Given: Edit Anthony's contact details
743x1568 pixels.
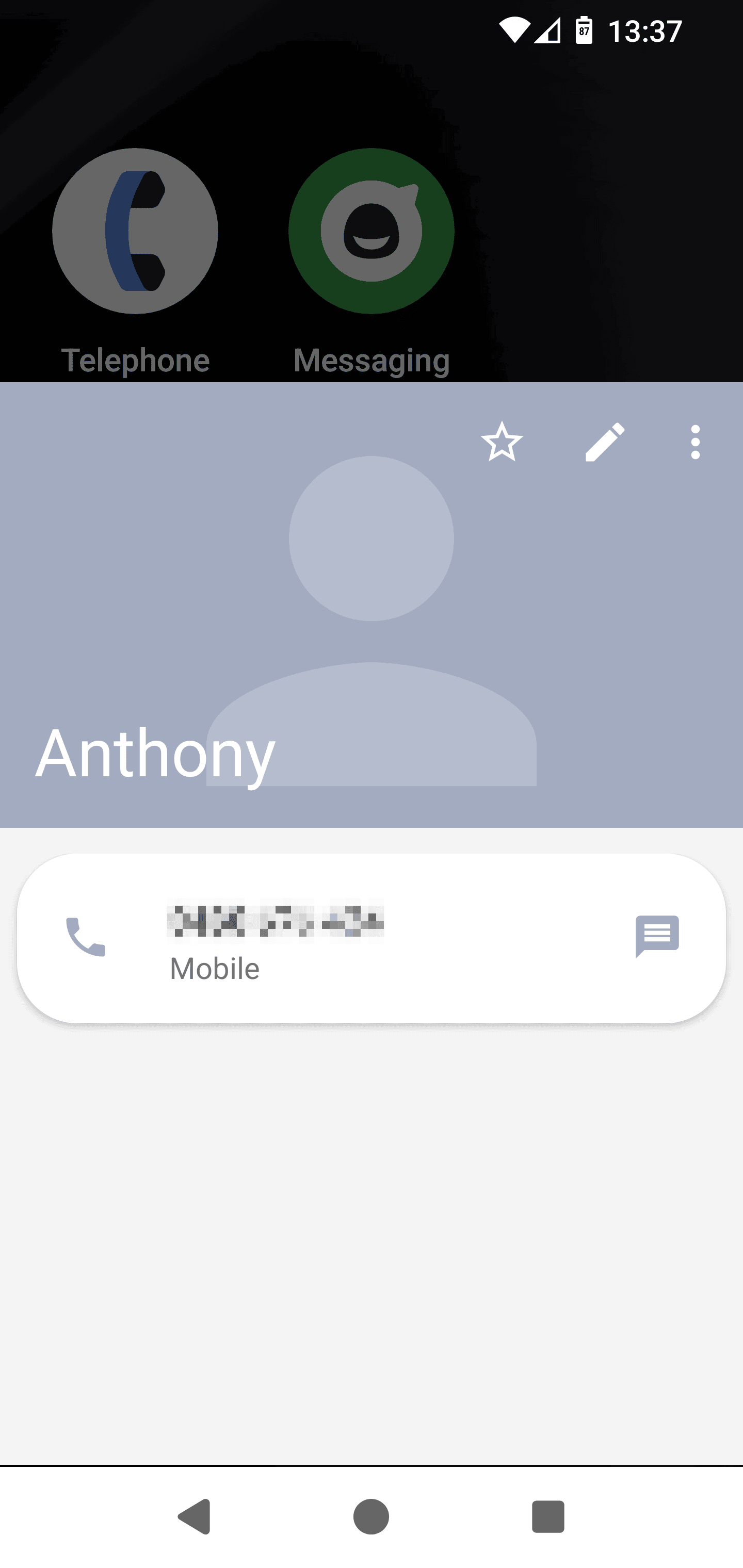Looking at the screenshot, I should pos(605,442).
